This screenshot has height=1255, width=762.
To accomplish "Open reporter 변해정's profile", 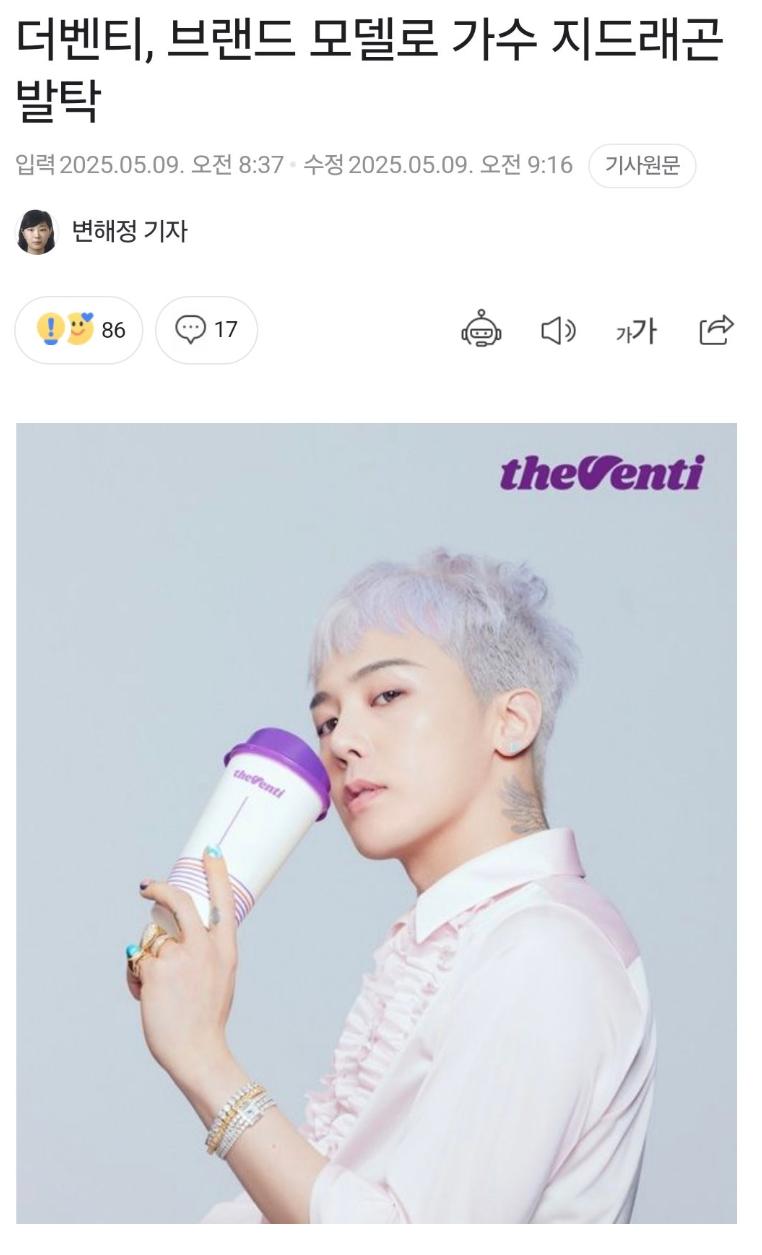I will click(129, 232).
